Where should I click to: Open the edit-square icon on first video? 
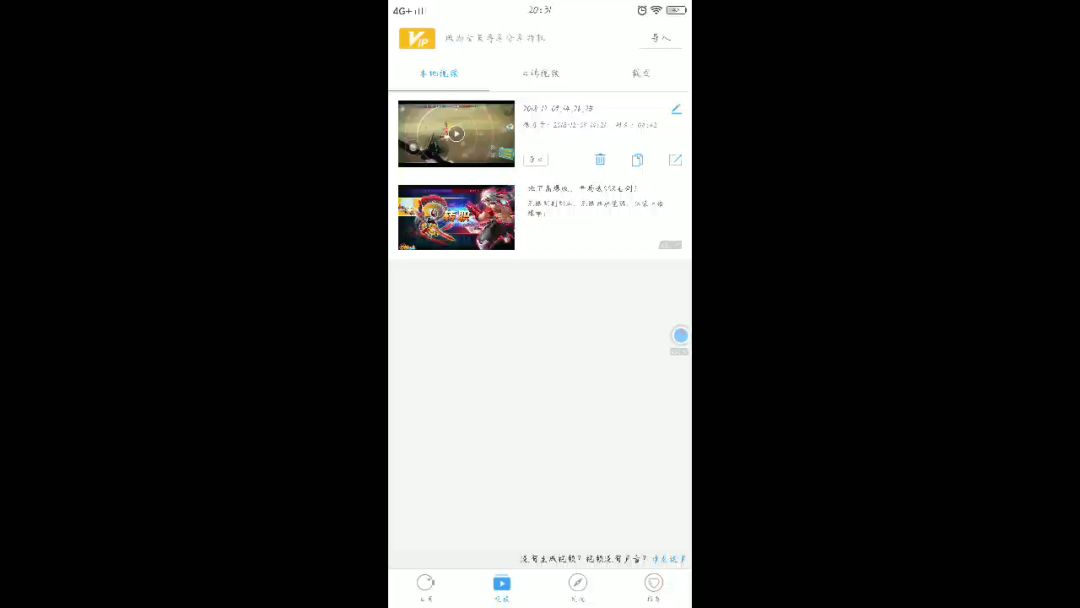pos(675,160)
